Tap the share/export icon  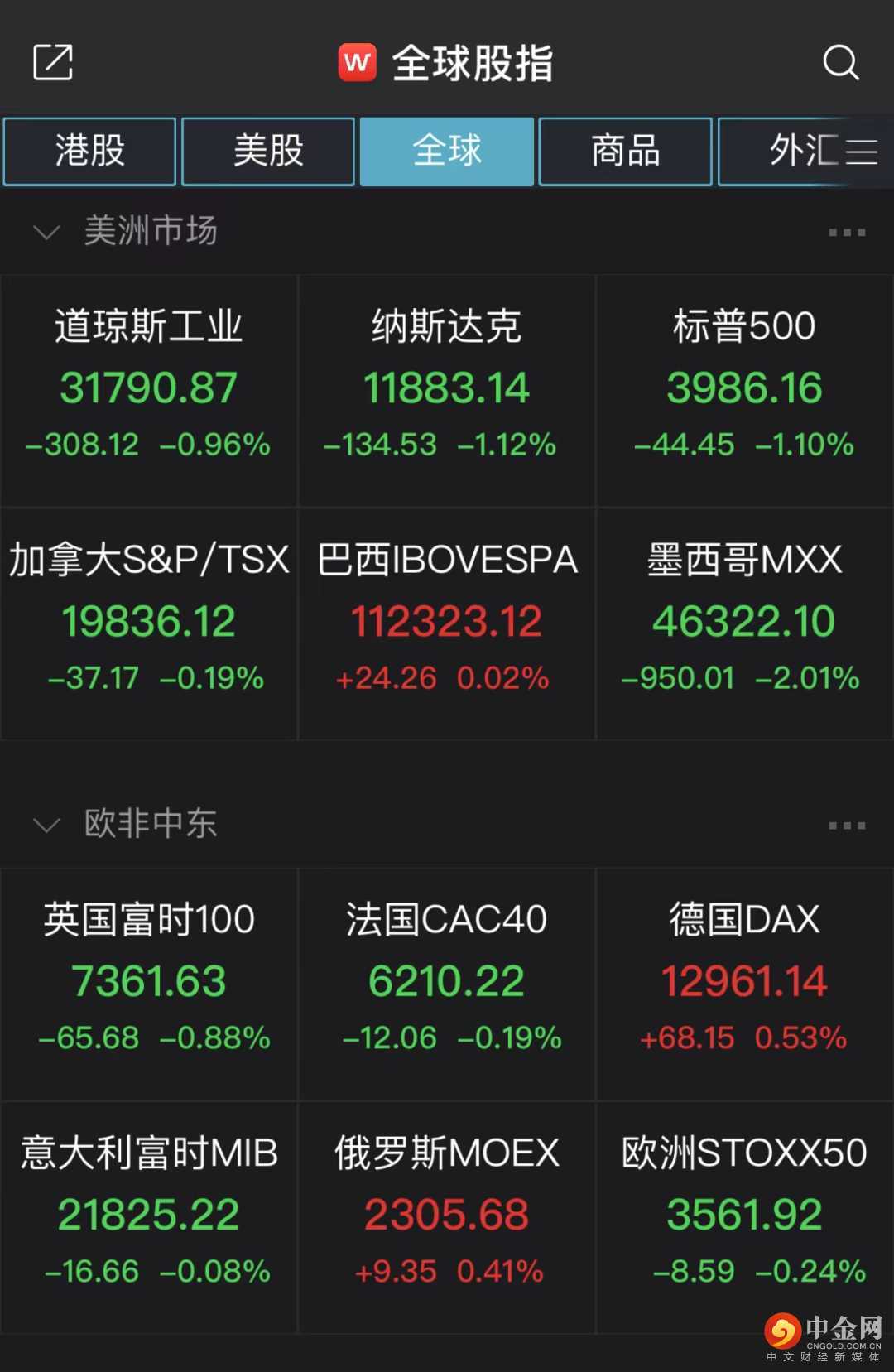[x=53, y=63]
